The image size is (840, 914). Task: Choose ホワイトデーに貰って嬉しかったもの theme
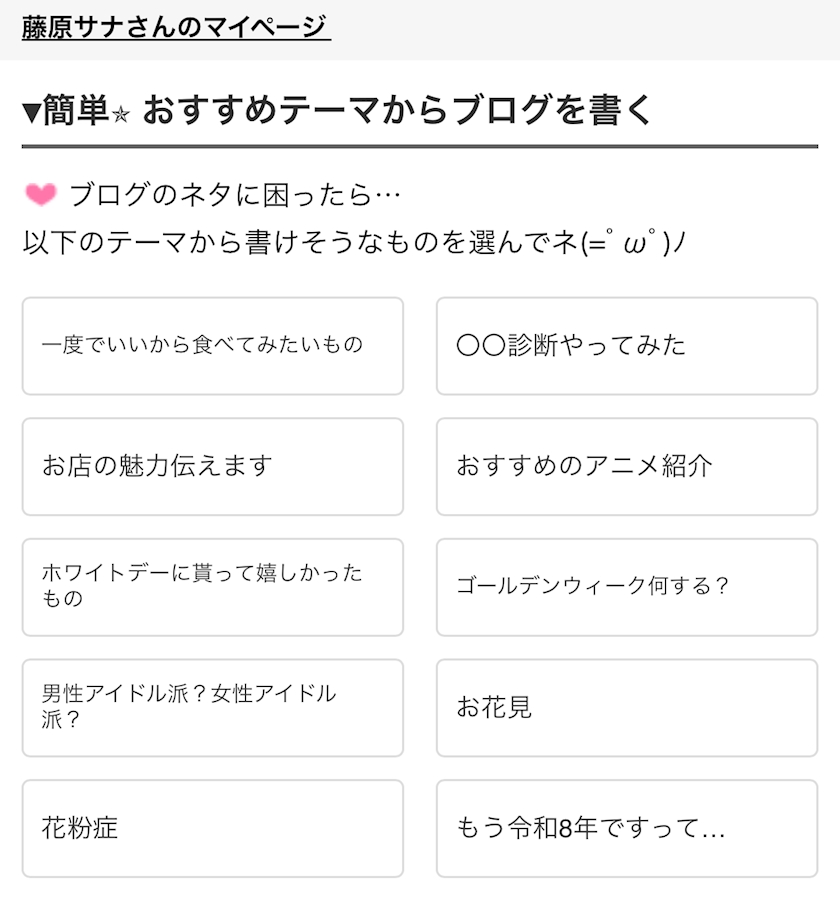click(211, 588)
